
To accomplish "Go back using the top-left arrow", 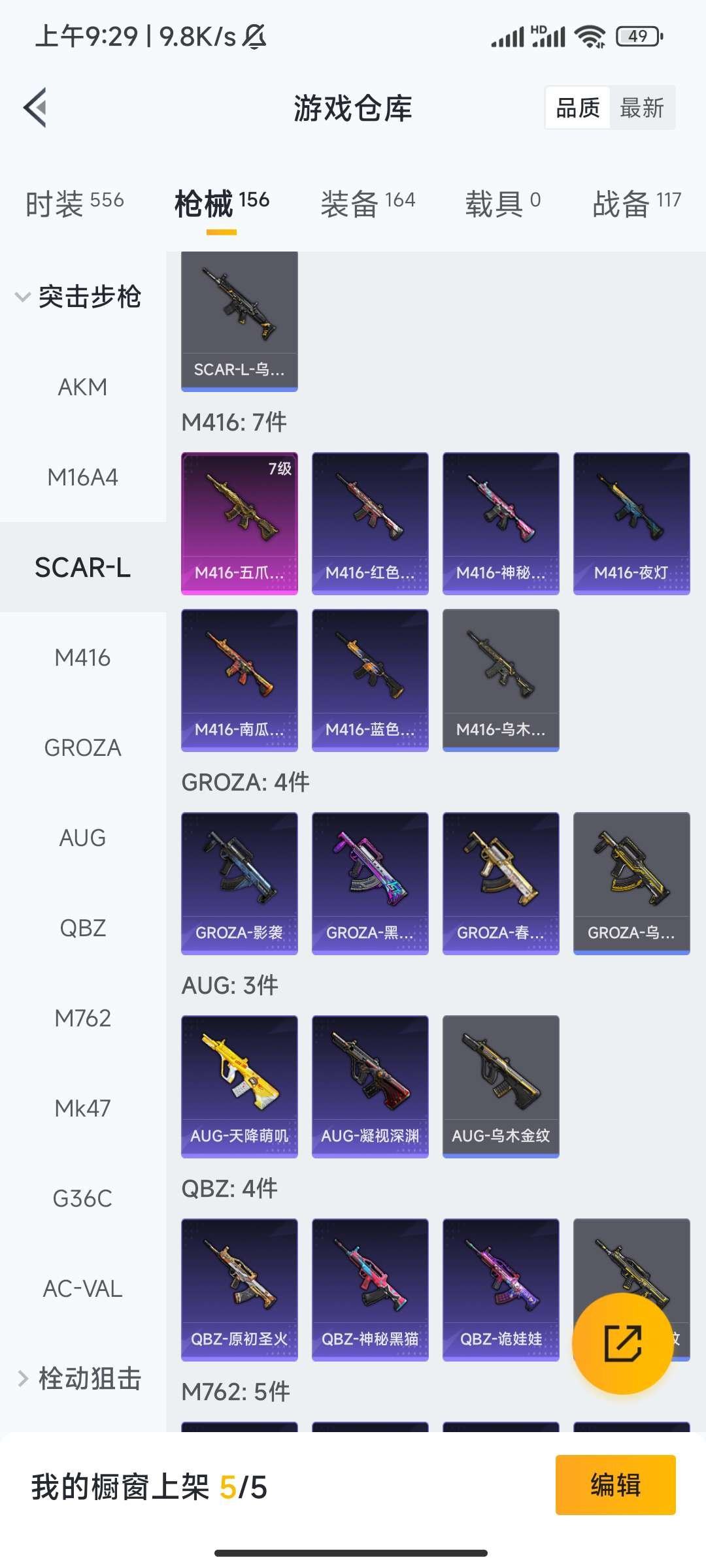I will tap(35, 108).
